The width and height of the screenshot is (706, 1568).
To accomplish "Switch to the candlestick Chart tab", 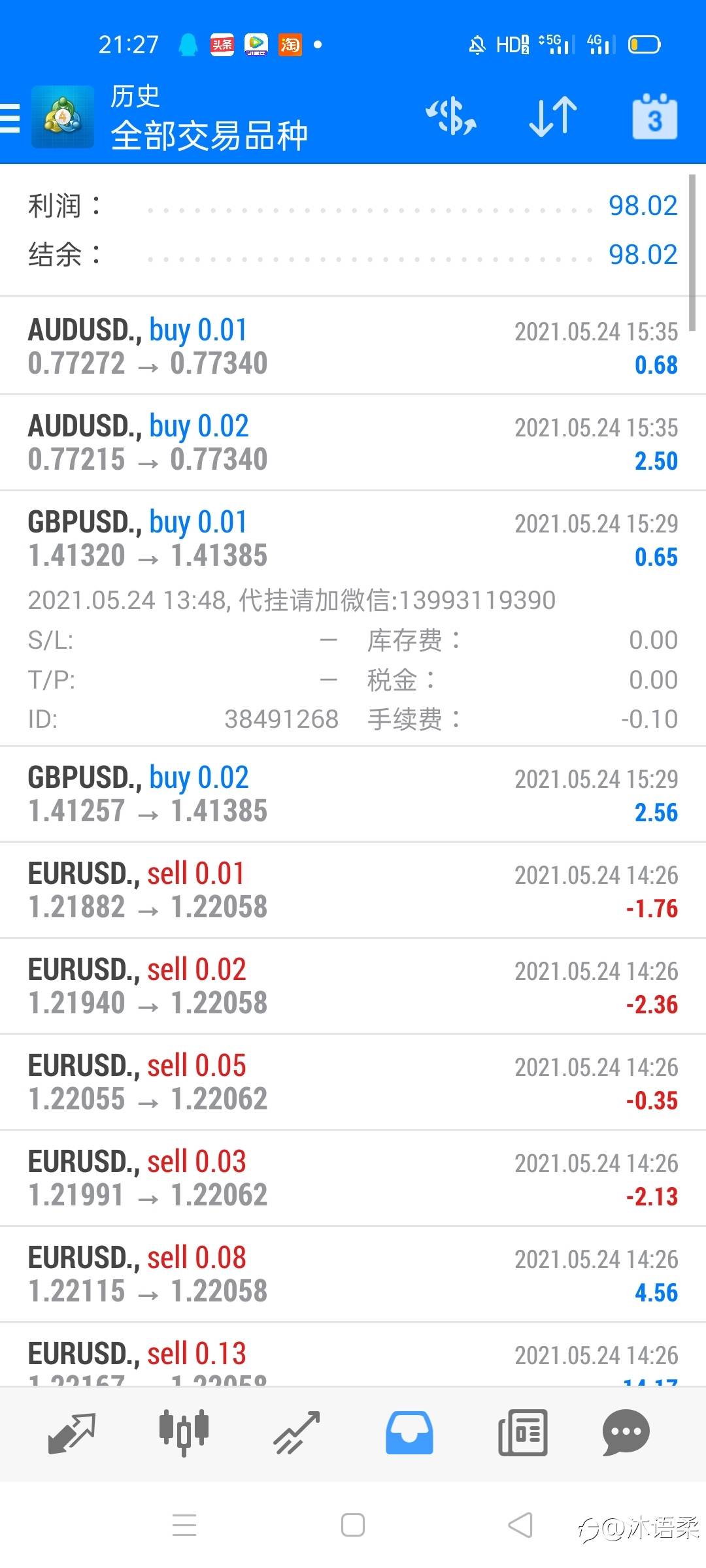I will tap(184, 1433).
